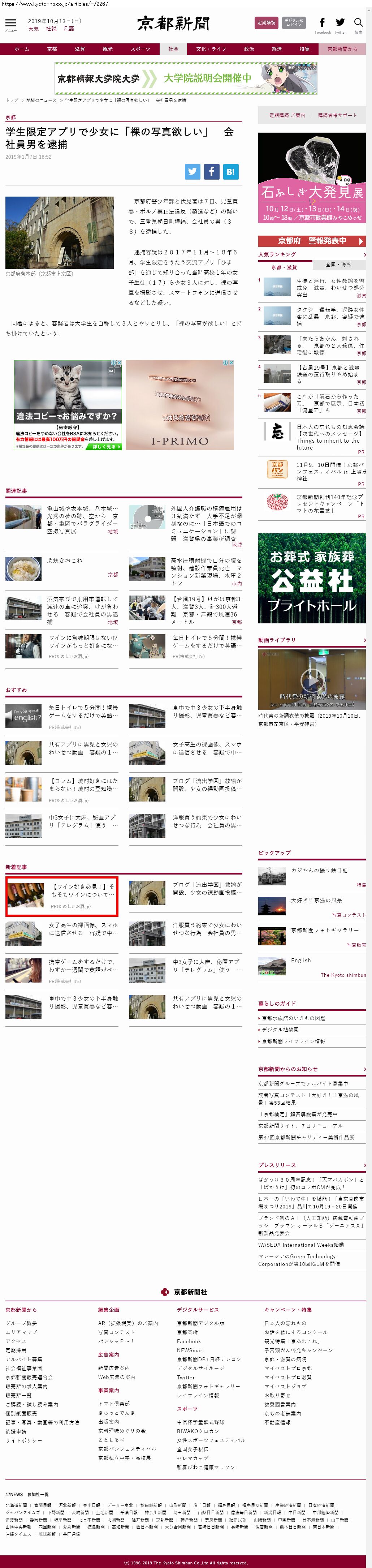Screen dimensions: 372x1568
Task: Open the English Kyoto Shimbun link
Action: [301, 961]
